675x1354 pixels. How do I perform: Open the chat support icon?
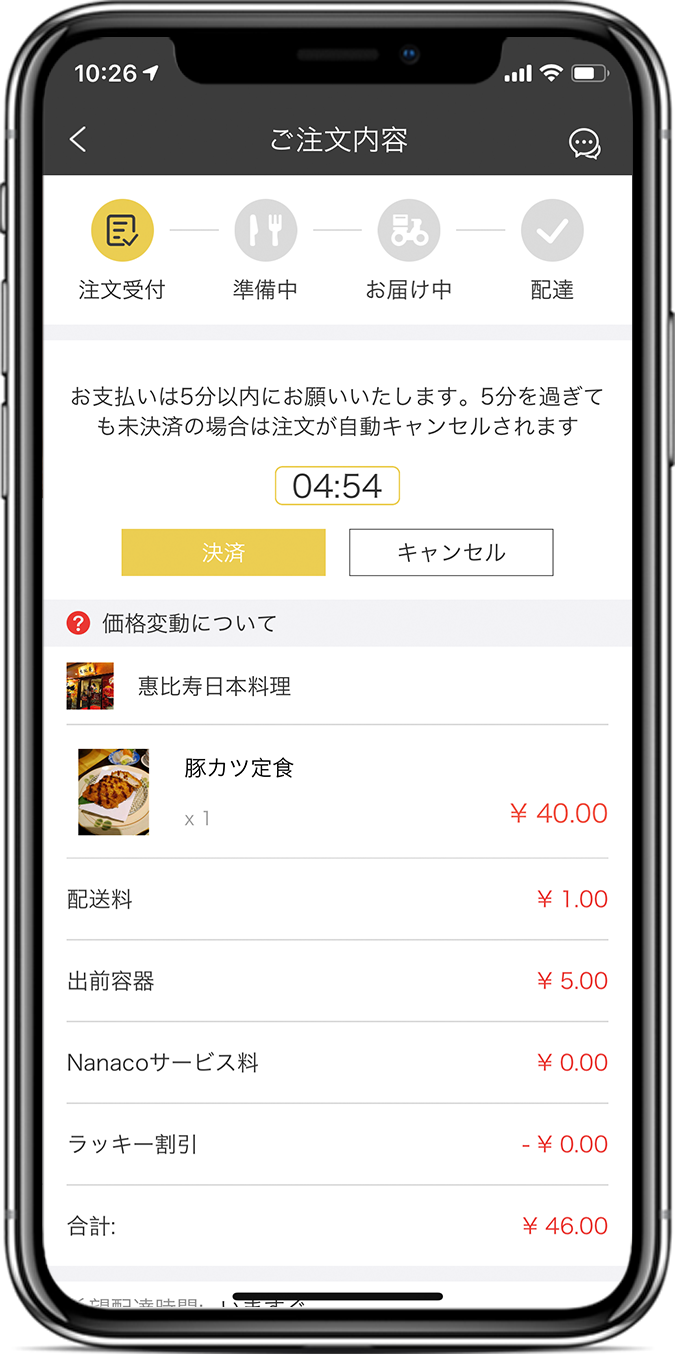click(585, 143)
